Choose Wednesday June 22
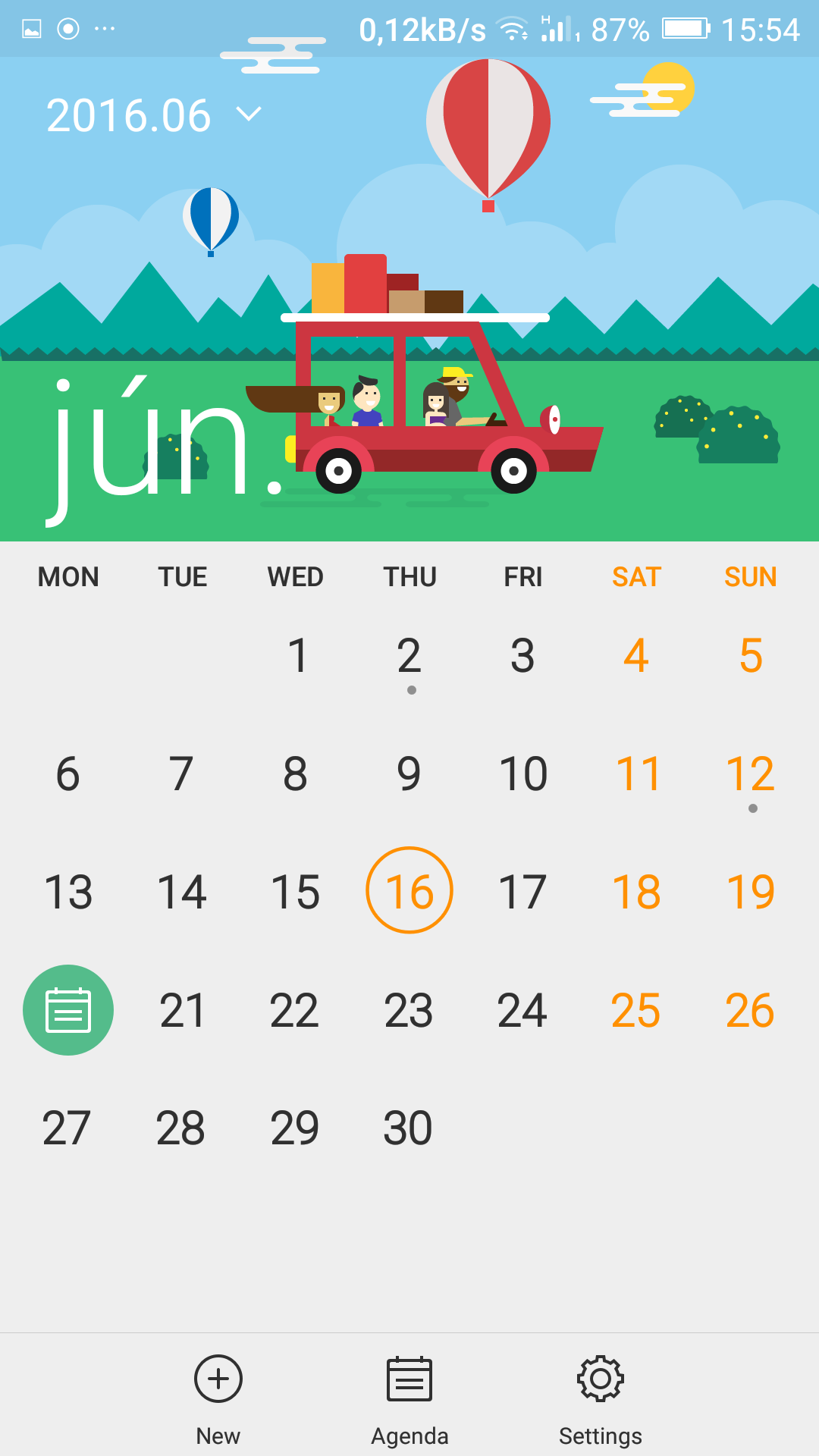Image resolution: width=819 pixels, height=1456 pixels. [x=295, y=1010]
